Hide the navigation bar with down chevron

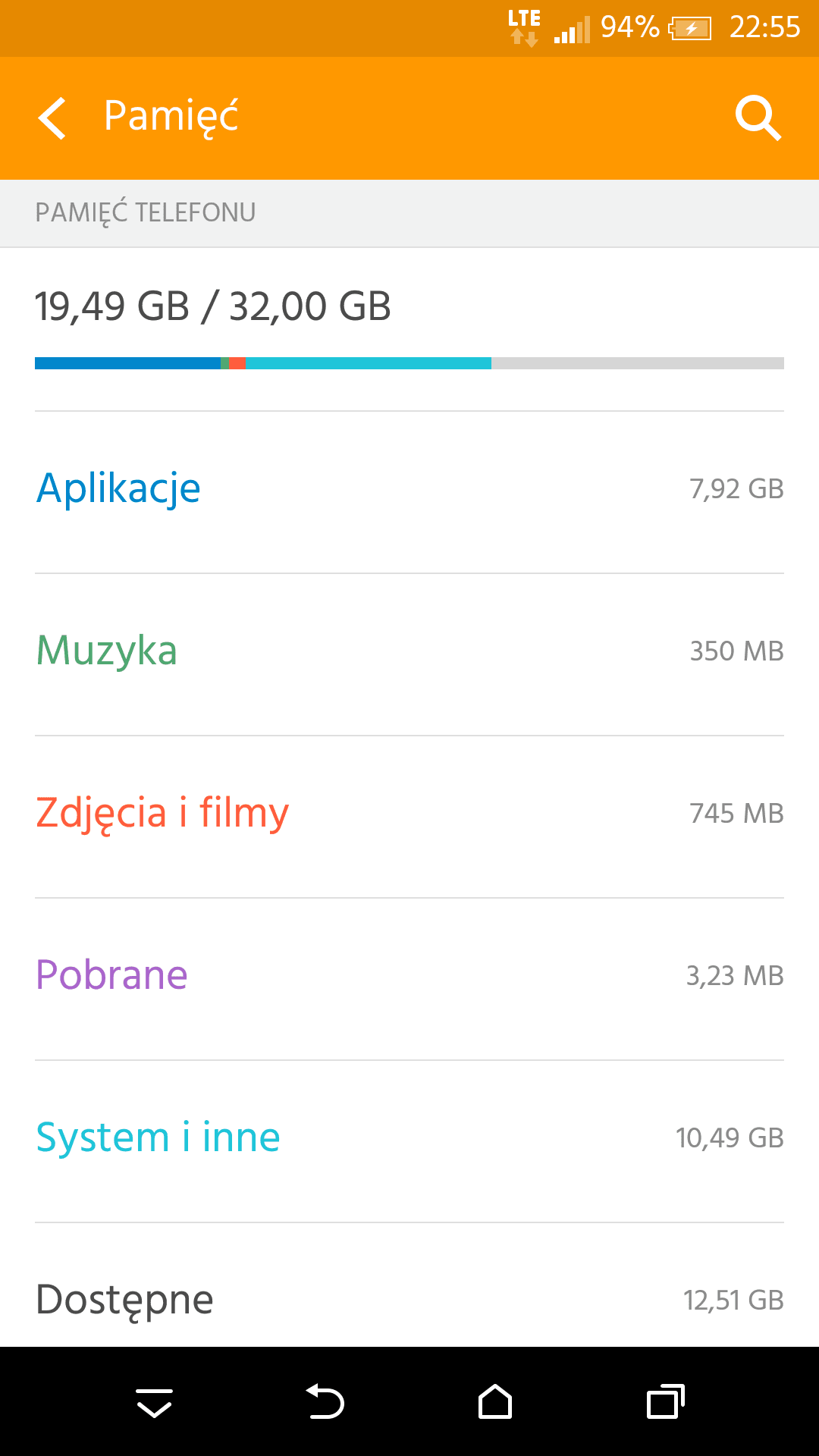(x=155, y=1402)
